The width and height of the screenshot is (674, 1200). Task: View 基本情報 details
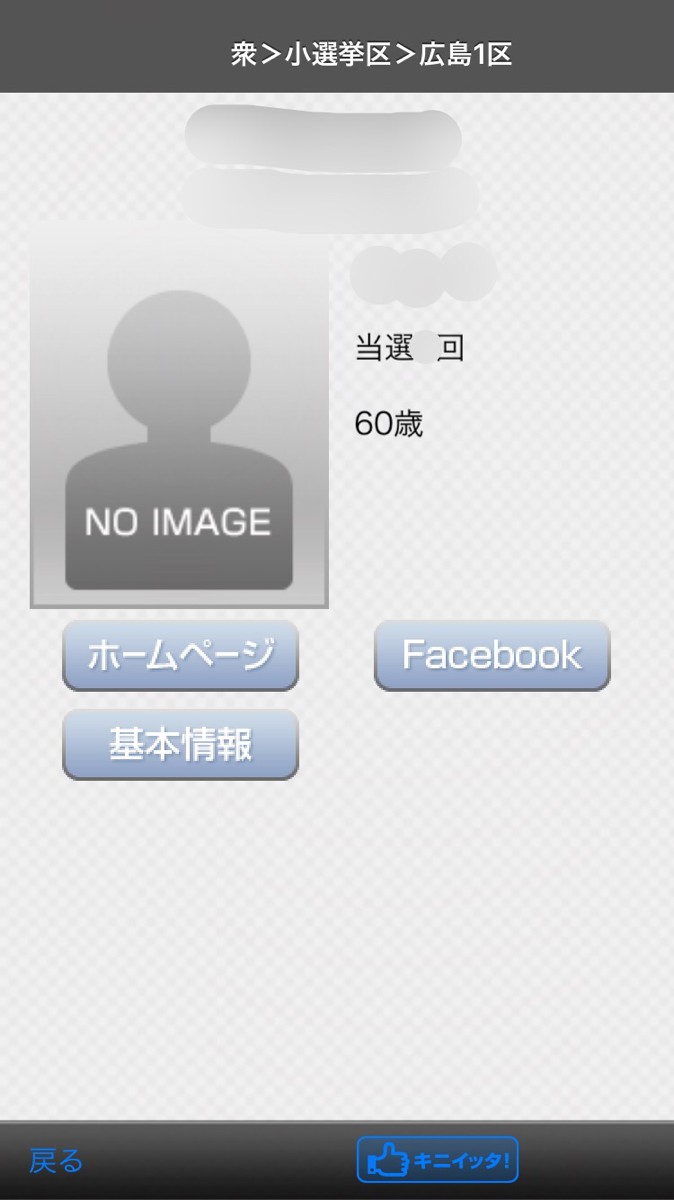[180, 745]
